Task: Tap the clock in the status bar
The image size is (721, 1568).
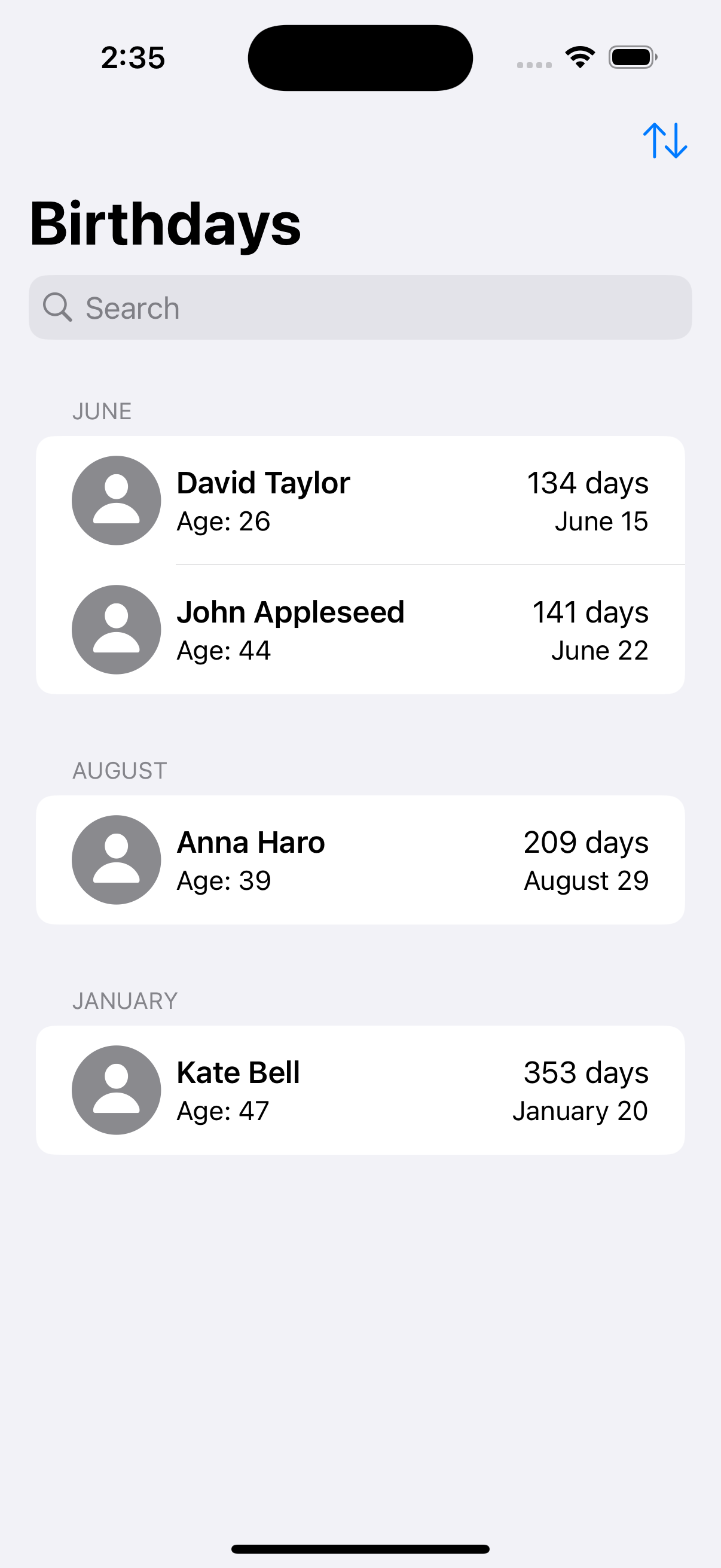Action: [133, 57]
